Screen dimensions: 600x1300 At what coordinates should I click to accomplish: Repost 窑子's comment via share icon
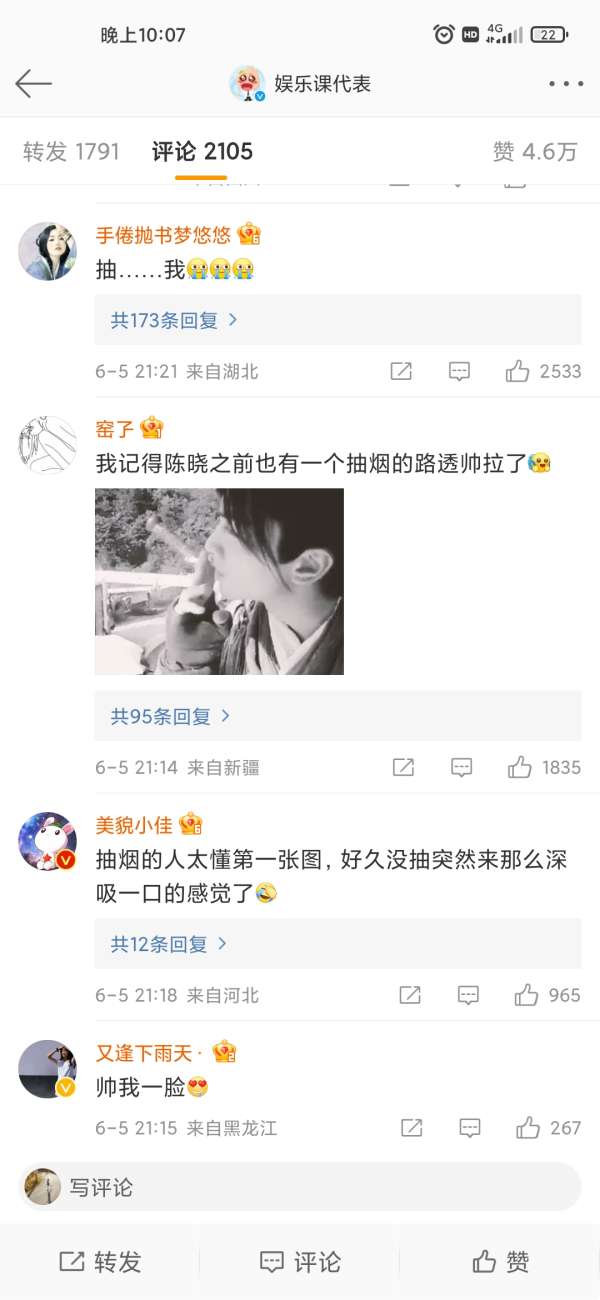pos(403,768)
